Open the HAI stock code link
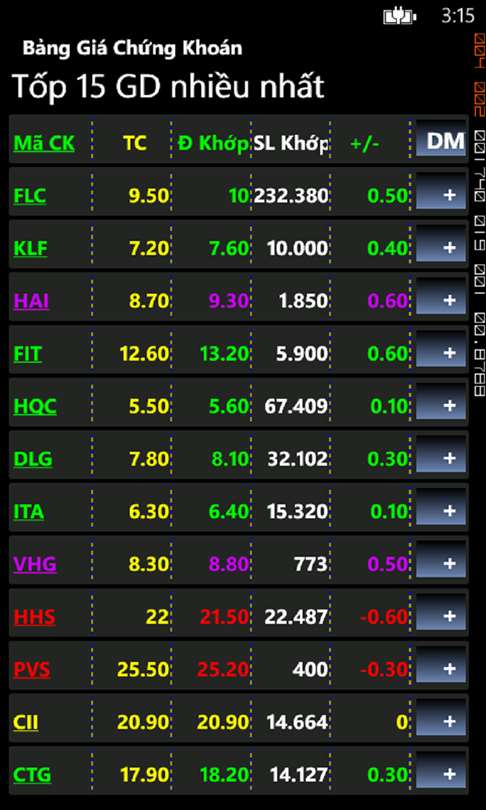486x810 pixels. (x=31, y=301)
